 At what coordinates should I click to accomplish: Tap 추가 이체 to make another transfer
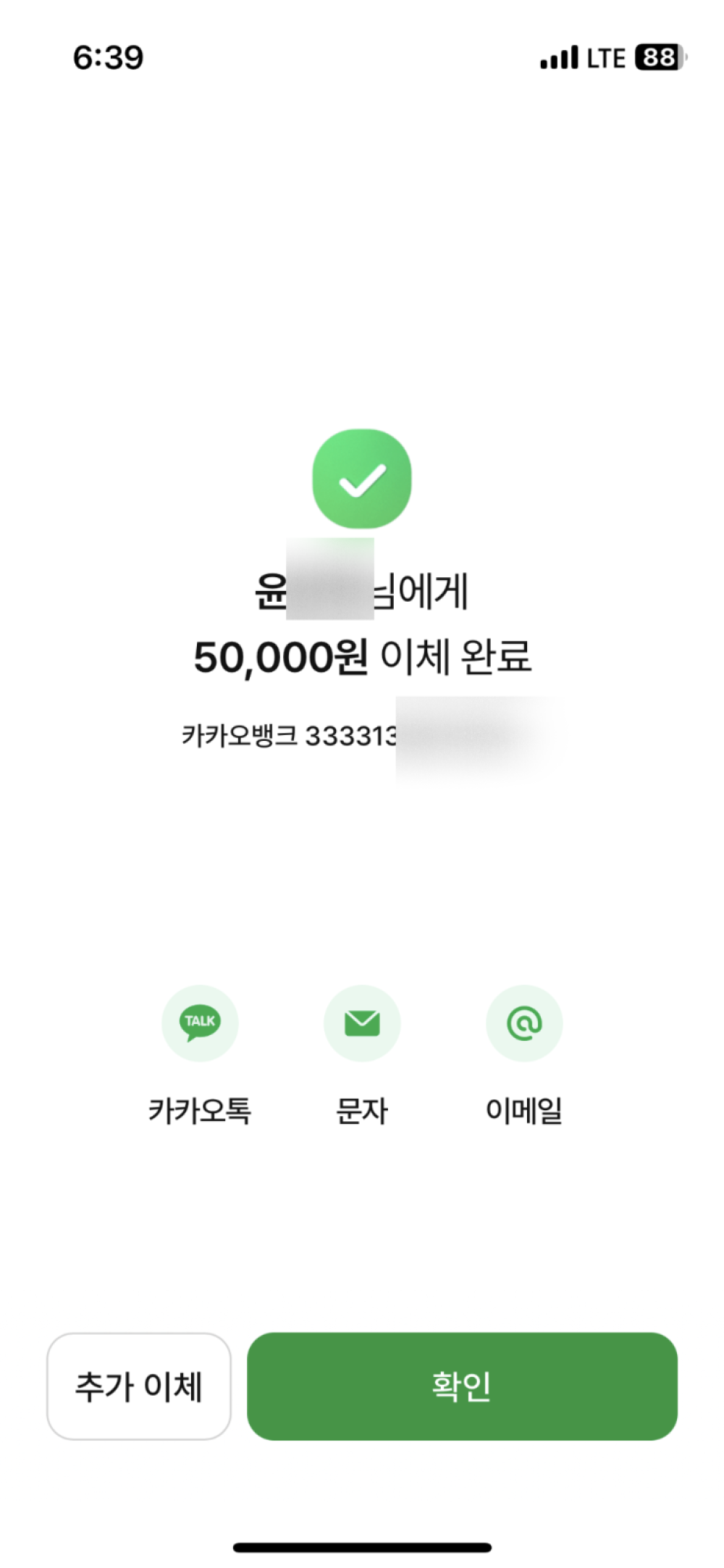pos(139,1385)
